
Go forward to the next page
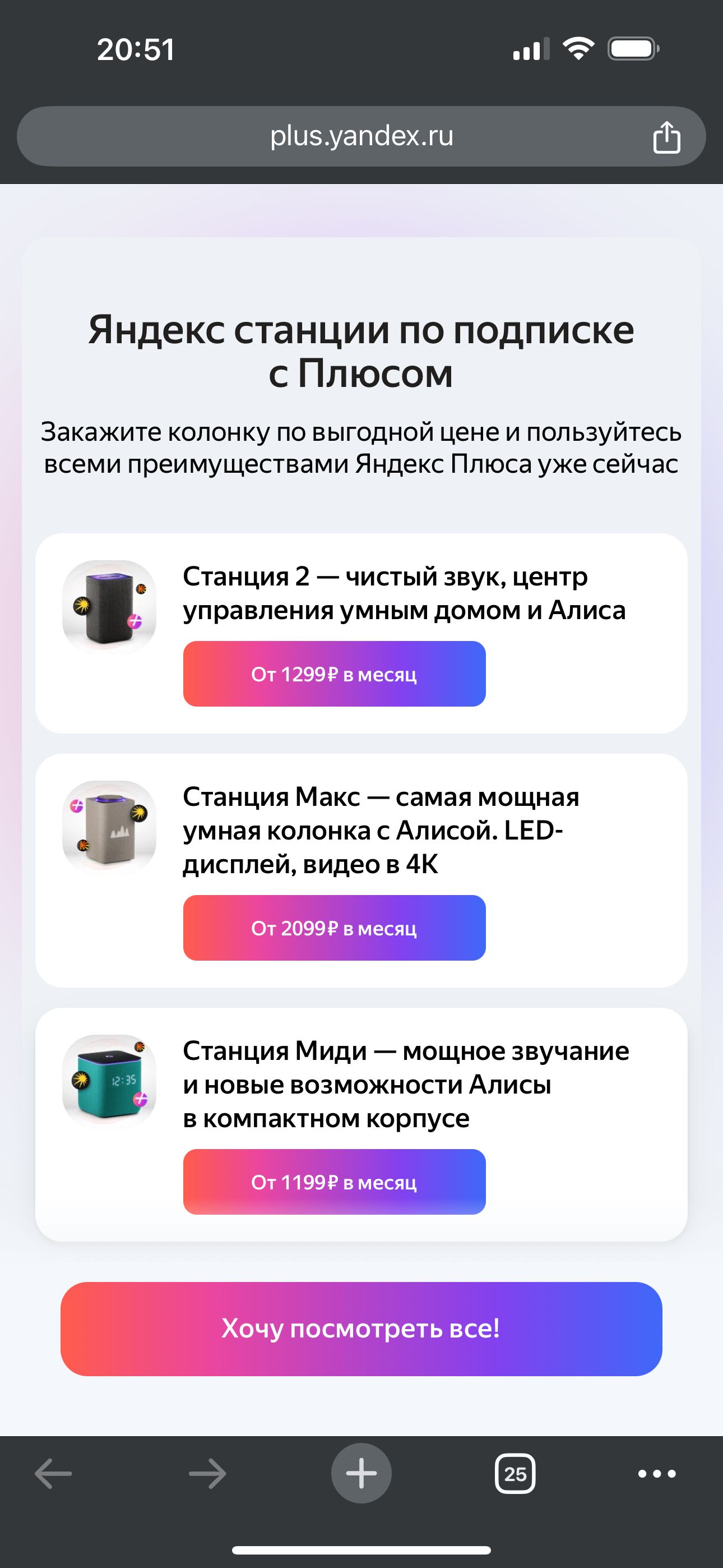pyautogui.click(x=207, y=1474)
